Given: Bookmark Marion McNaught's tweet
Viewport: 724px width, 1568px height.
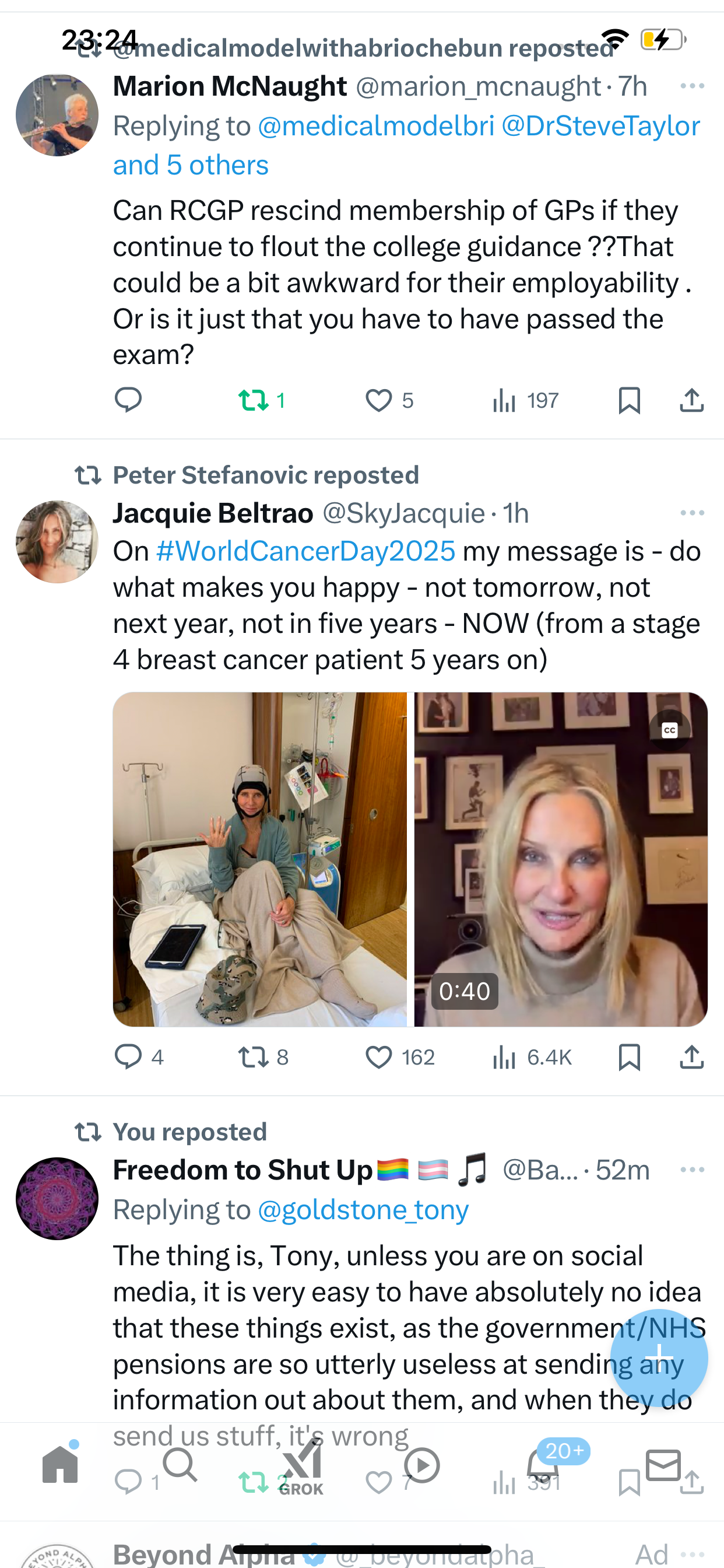Looking at the screenshot, I should pyautogui.click(x=629, y=401).
